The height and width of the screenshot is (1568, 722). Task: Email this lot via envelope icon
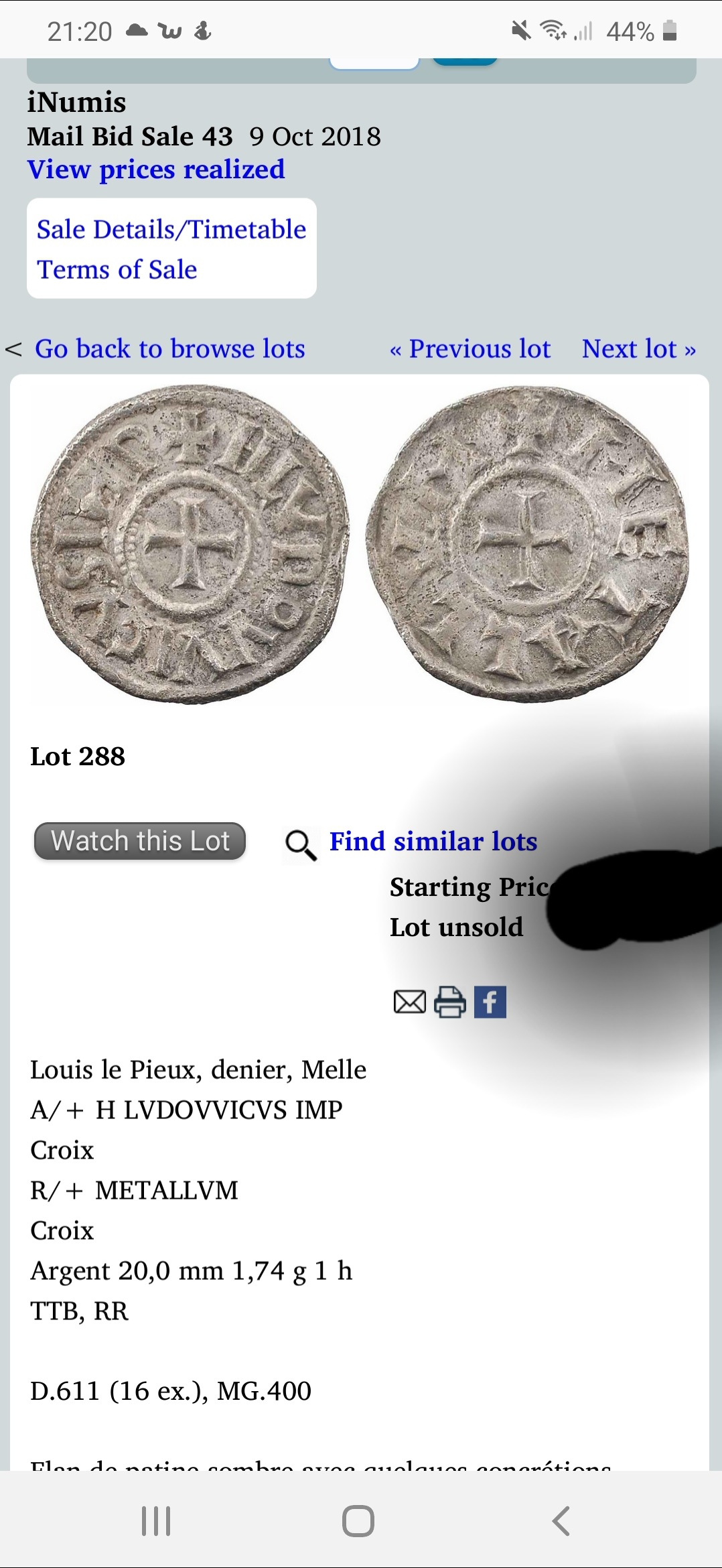pyautogui.click(x=409, y=1002)
